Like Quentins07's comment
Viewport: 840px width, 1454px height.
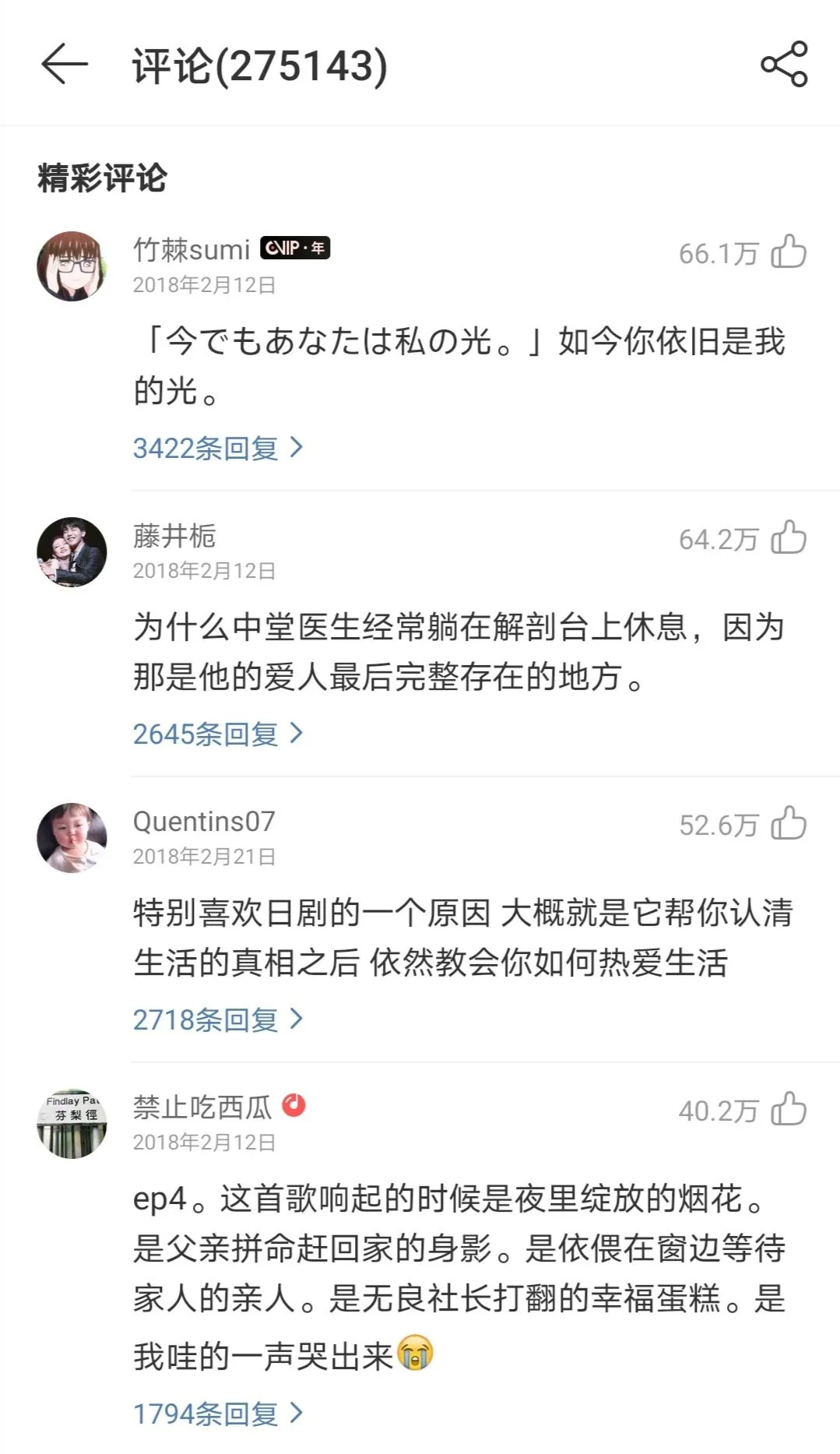(789, 823)
